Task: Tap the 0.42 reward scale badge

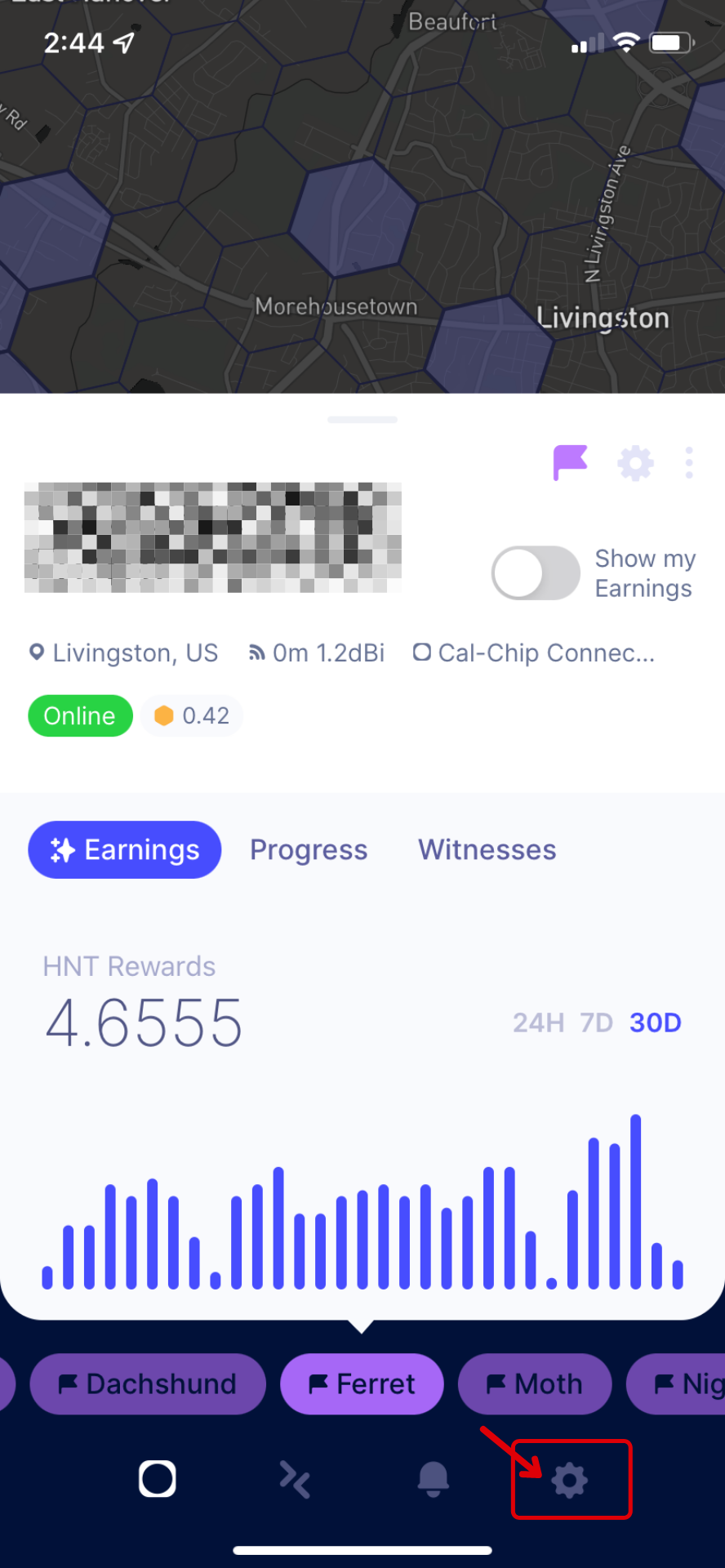Action: pyautogui.click(x=192, y=716)
